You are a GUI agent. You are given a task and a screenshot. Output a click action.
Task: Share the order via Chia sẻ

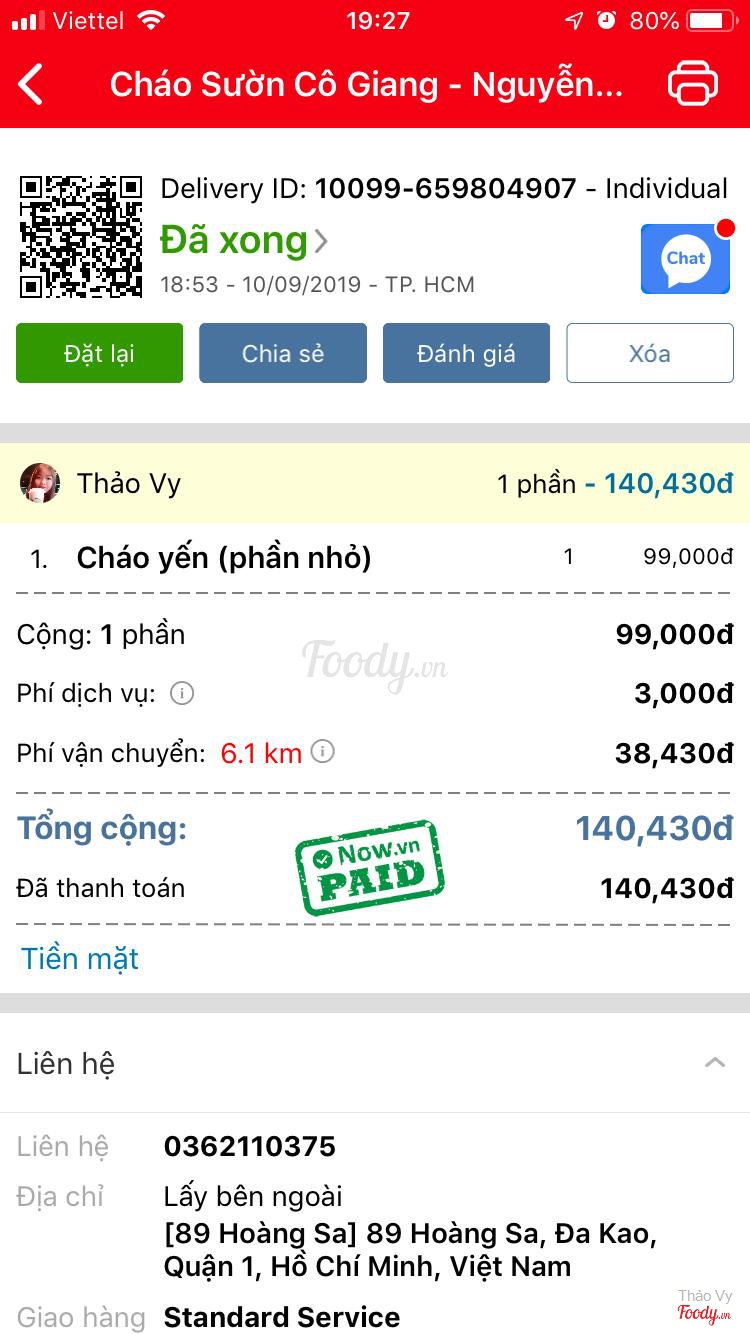coord(283,353)
